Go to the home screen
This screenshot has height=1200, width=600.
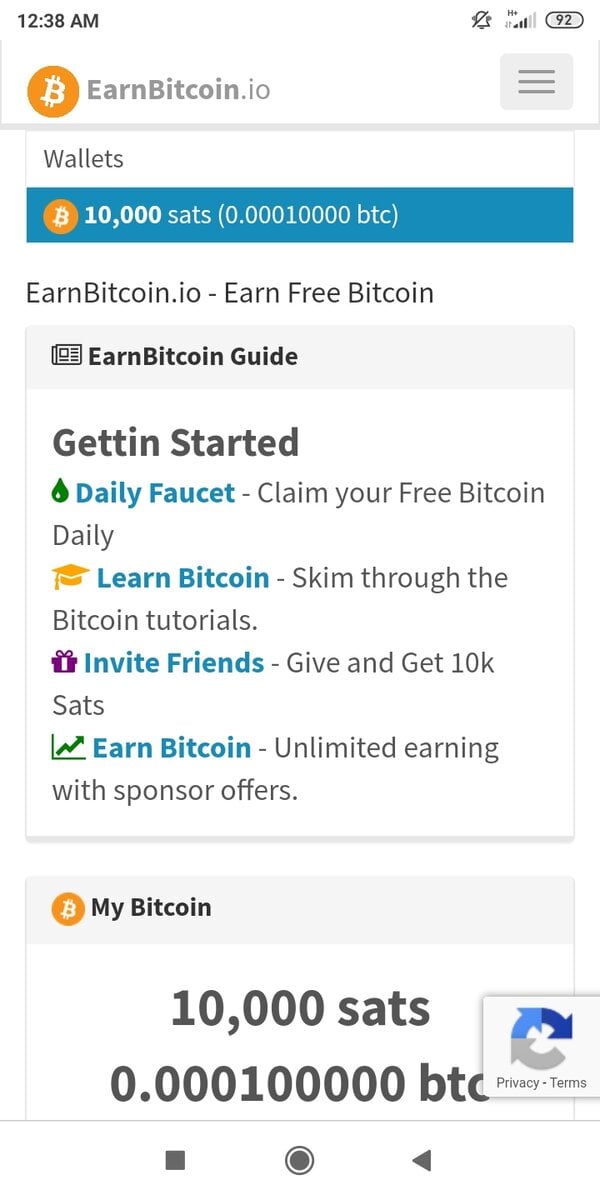(299, 1160)
